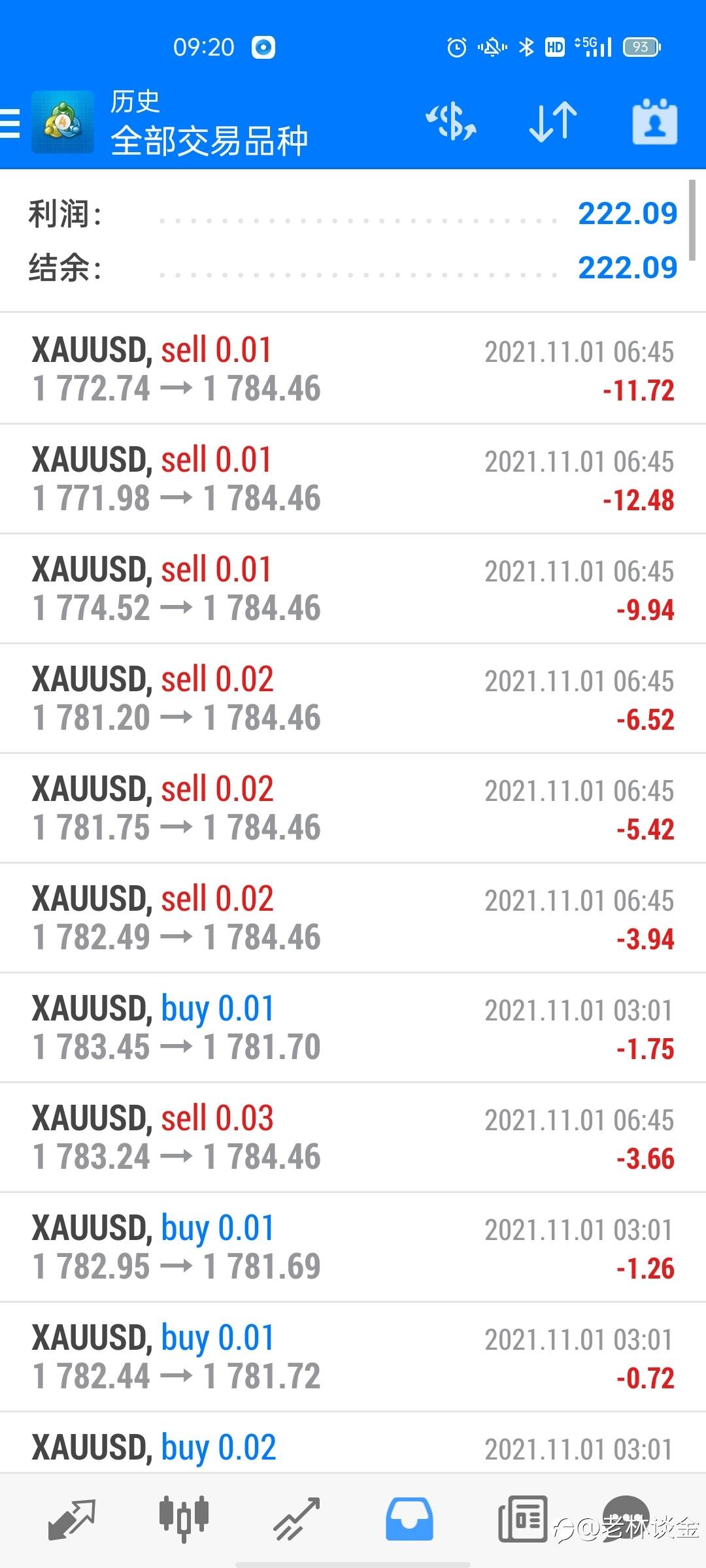The image size is (706, 1568).
Task: Open the symbol filter dollar icon
Action: click(451, 122)
